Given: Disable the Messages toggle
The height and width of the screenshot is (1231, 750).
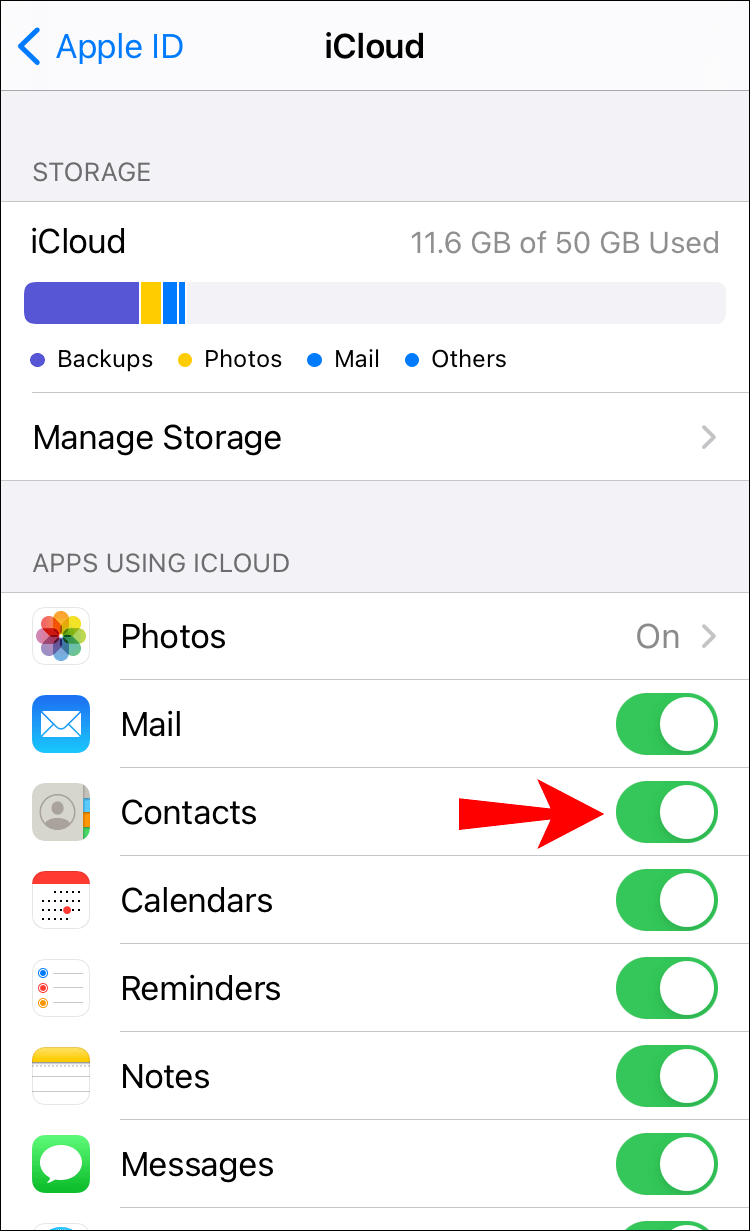Looking at the screenshot, I should coord(667,1164).
